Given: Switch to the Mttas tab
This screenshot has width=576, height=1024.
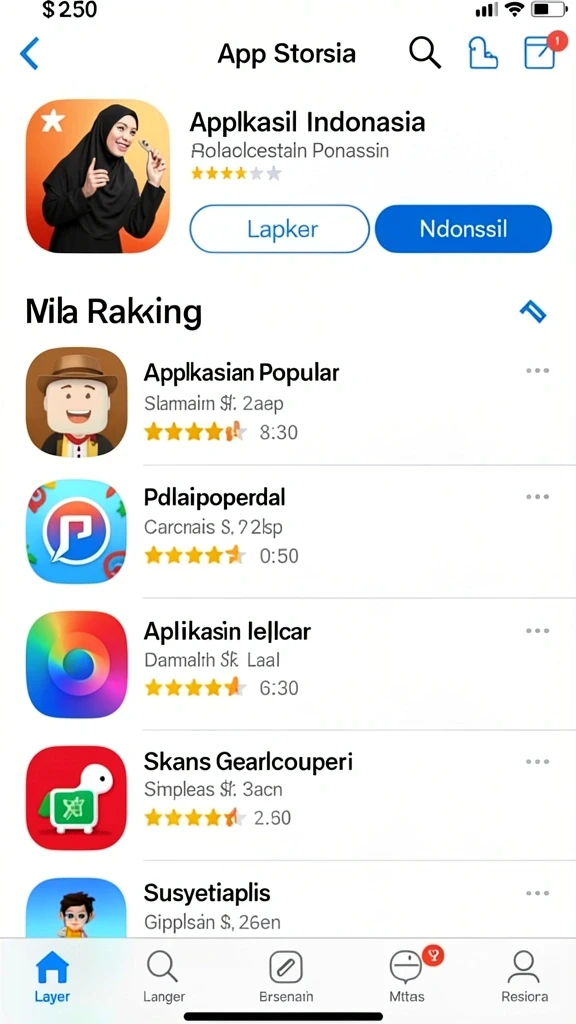Looking at the screenshot, I should (408, 977).
